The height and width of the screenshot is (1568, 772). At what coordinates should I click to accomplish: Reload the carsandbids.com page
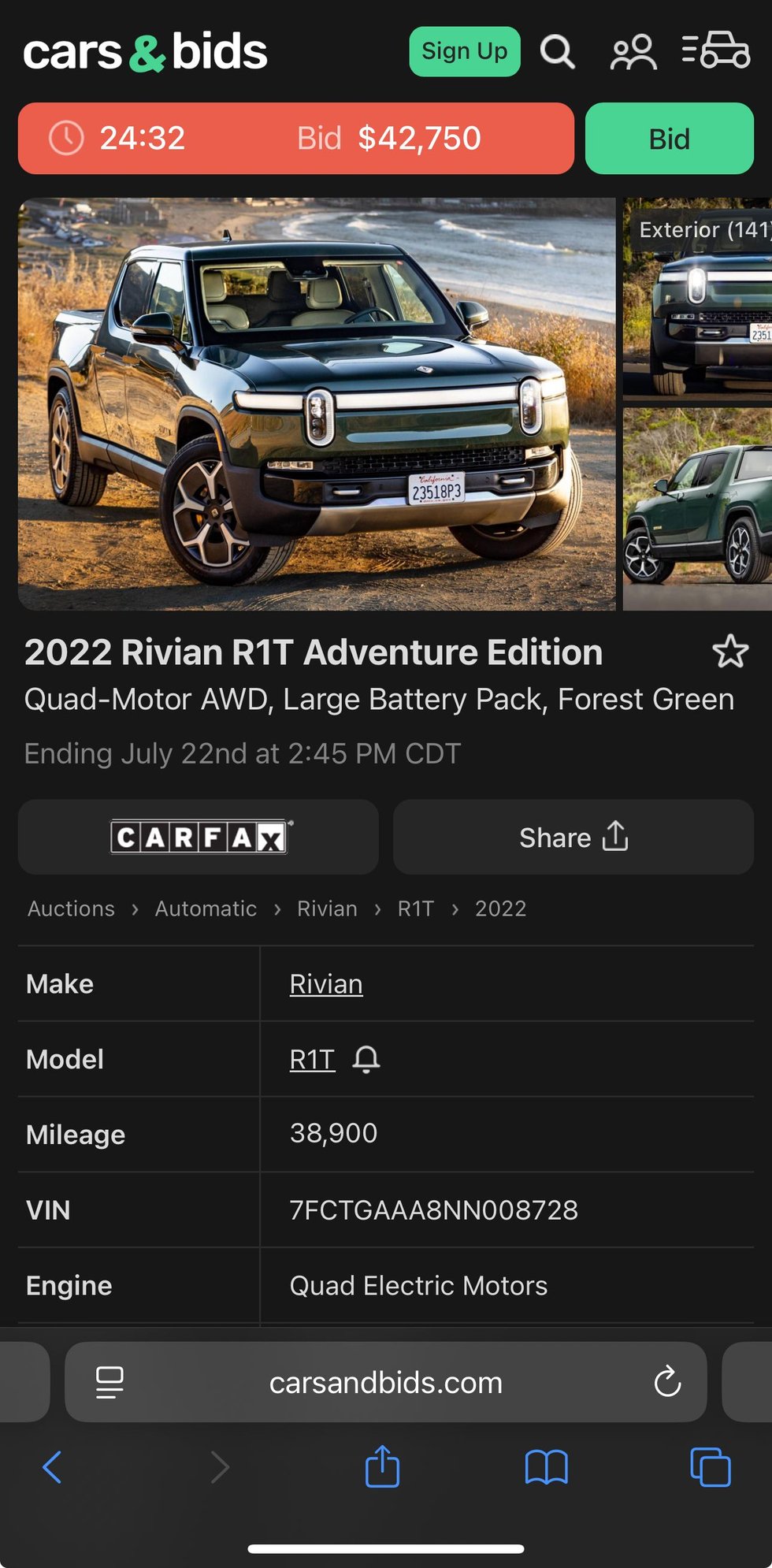666,1382
